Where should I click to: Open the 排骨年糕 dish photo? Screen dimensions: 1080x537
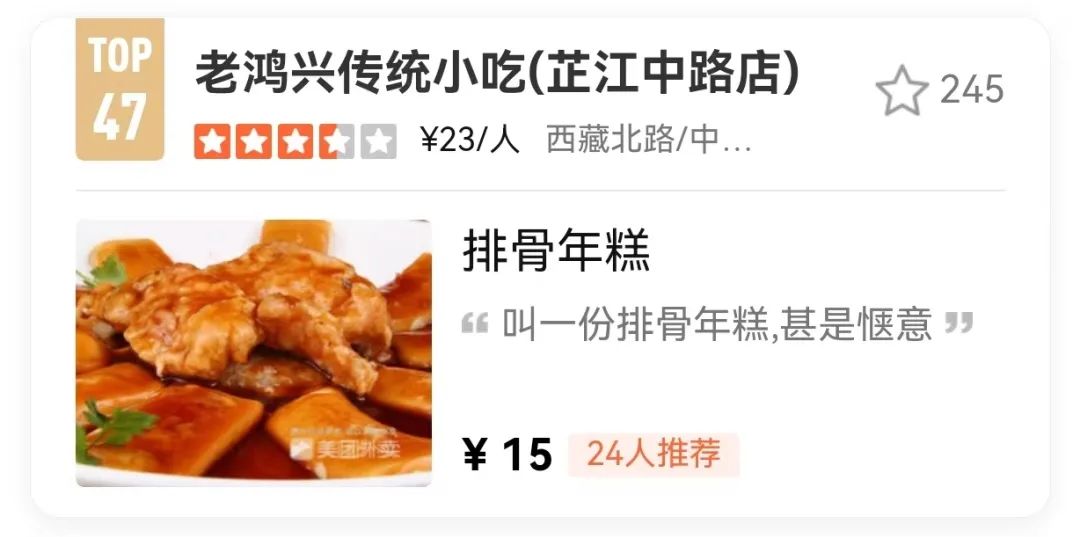click(x=254, y=353)
